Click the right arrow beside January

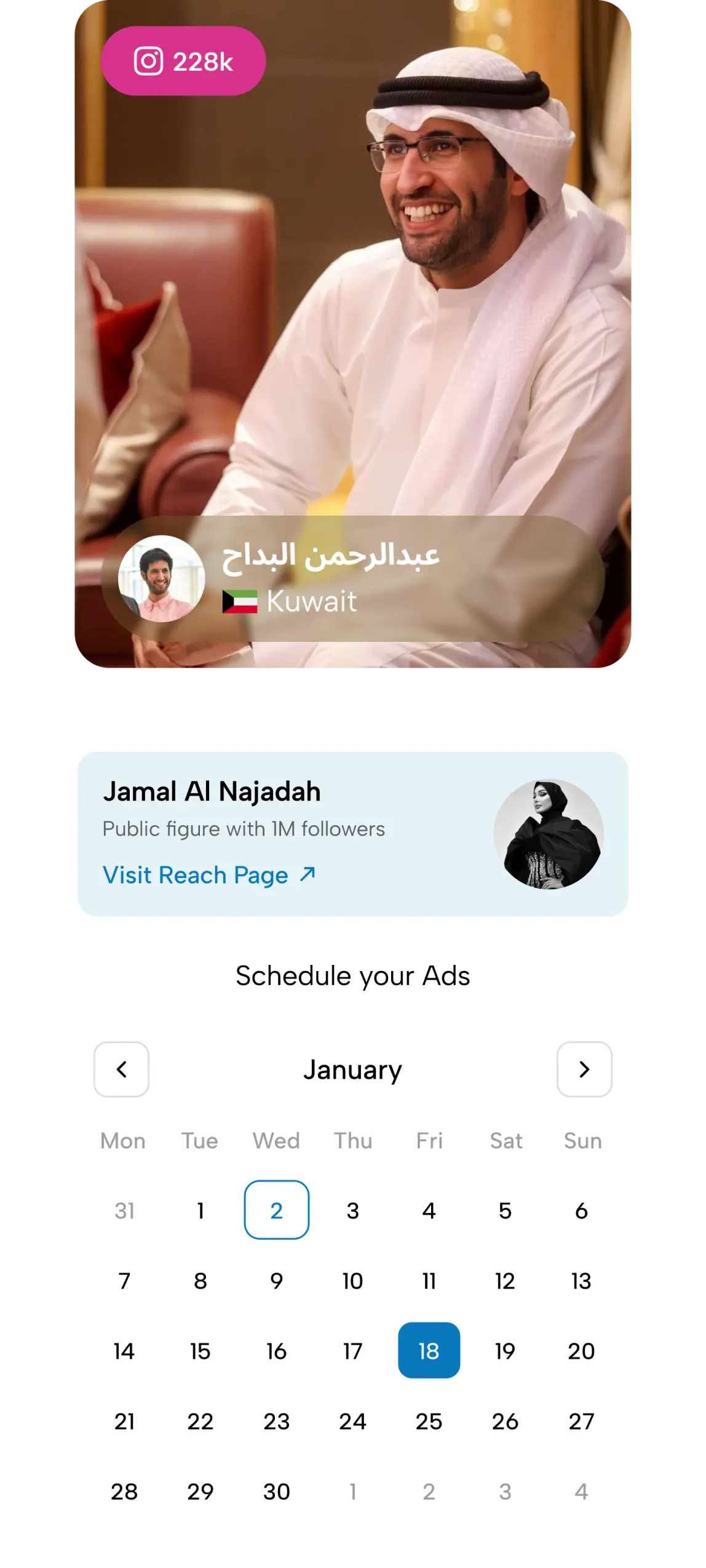pos(584,1070)
